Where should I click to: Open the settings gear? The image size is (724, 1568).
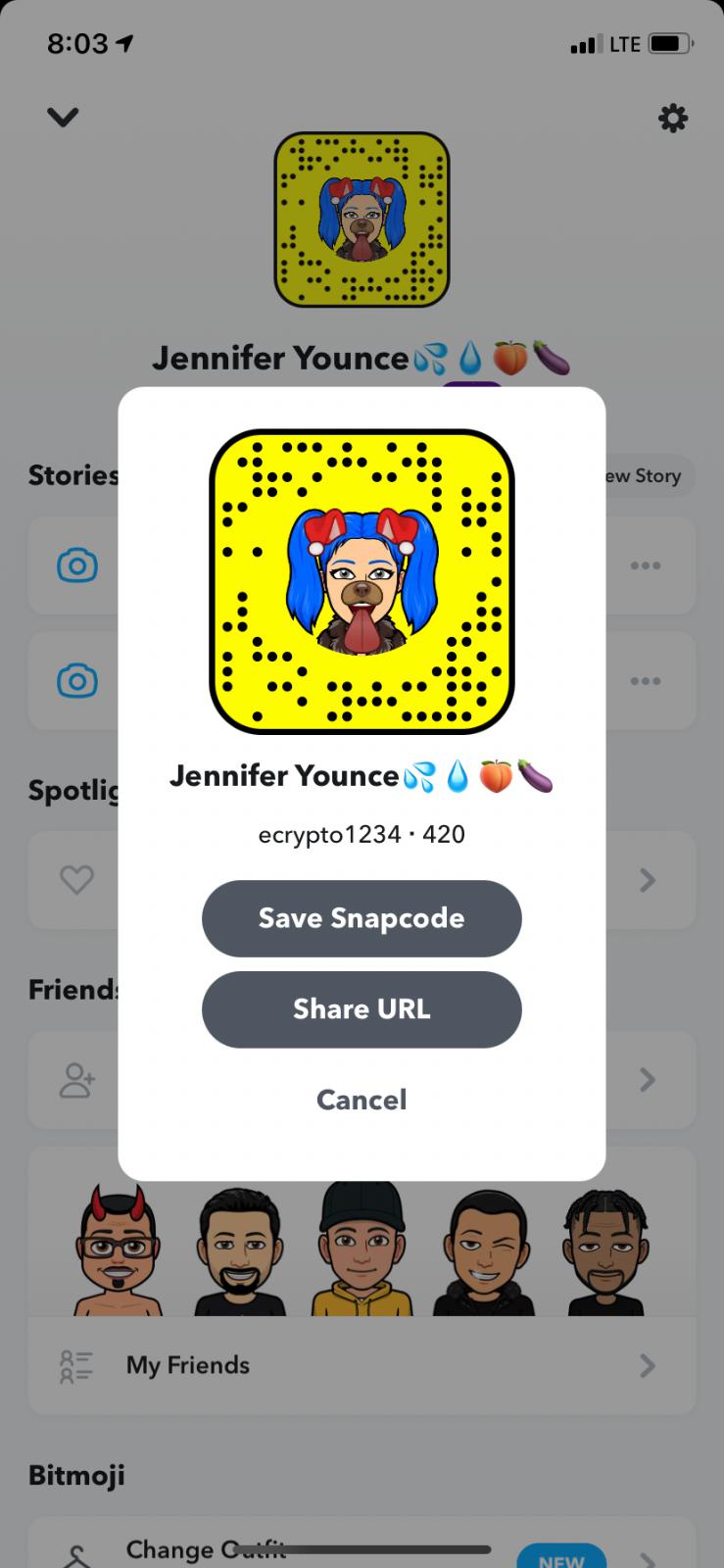point(672,119)
